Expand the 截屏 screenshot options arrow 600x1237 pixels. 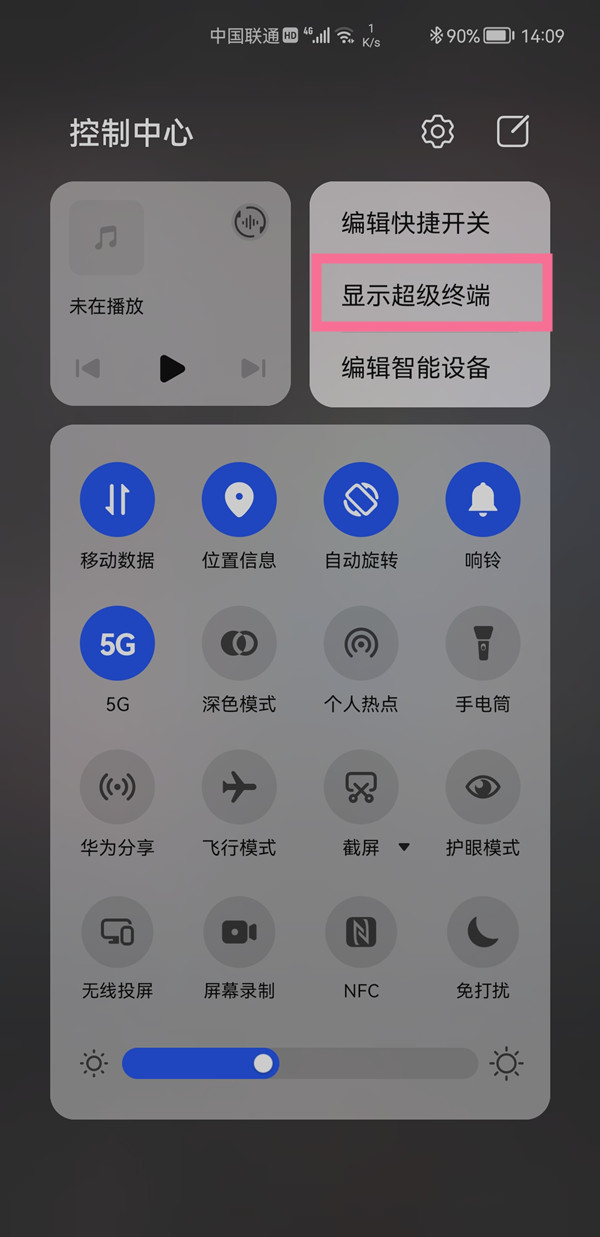pyautogui.click(x=404, y=847)
